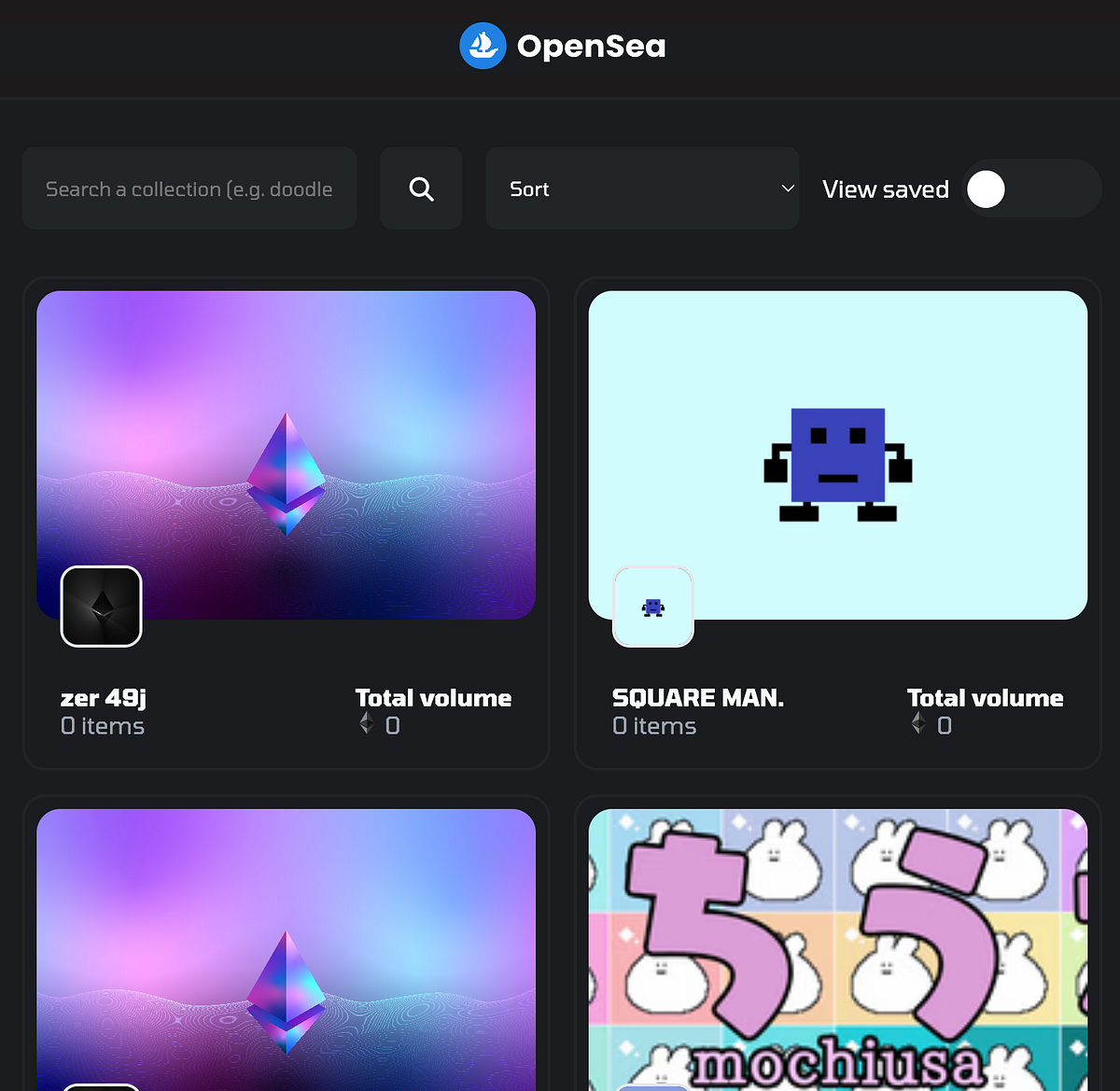Open the zer 49j collection card
1120x1091 pixels.
point(286,455)
